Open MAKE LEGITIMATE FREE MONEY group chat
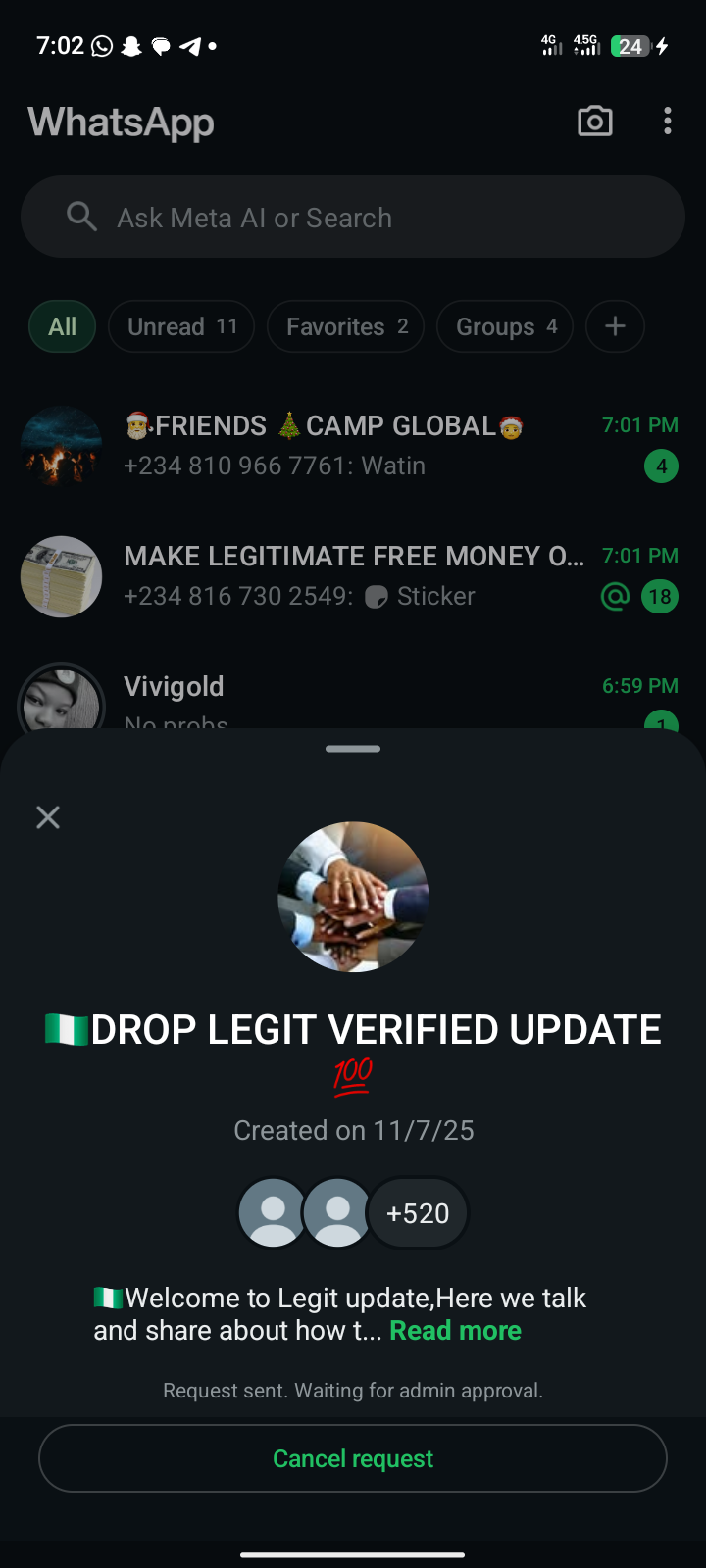This screenshot has height=1568, width=706. 353,576
